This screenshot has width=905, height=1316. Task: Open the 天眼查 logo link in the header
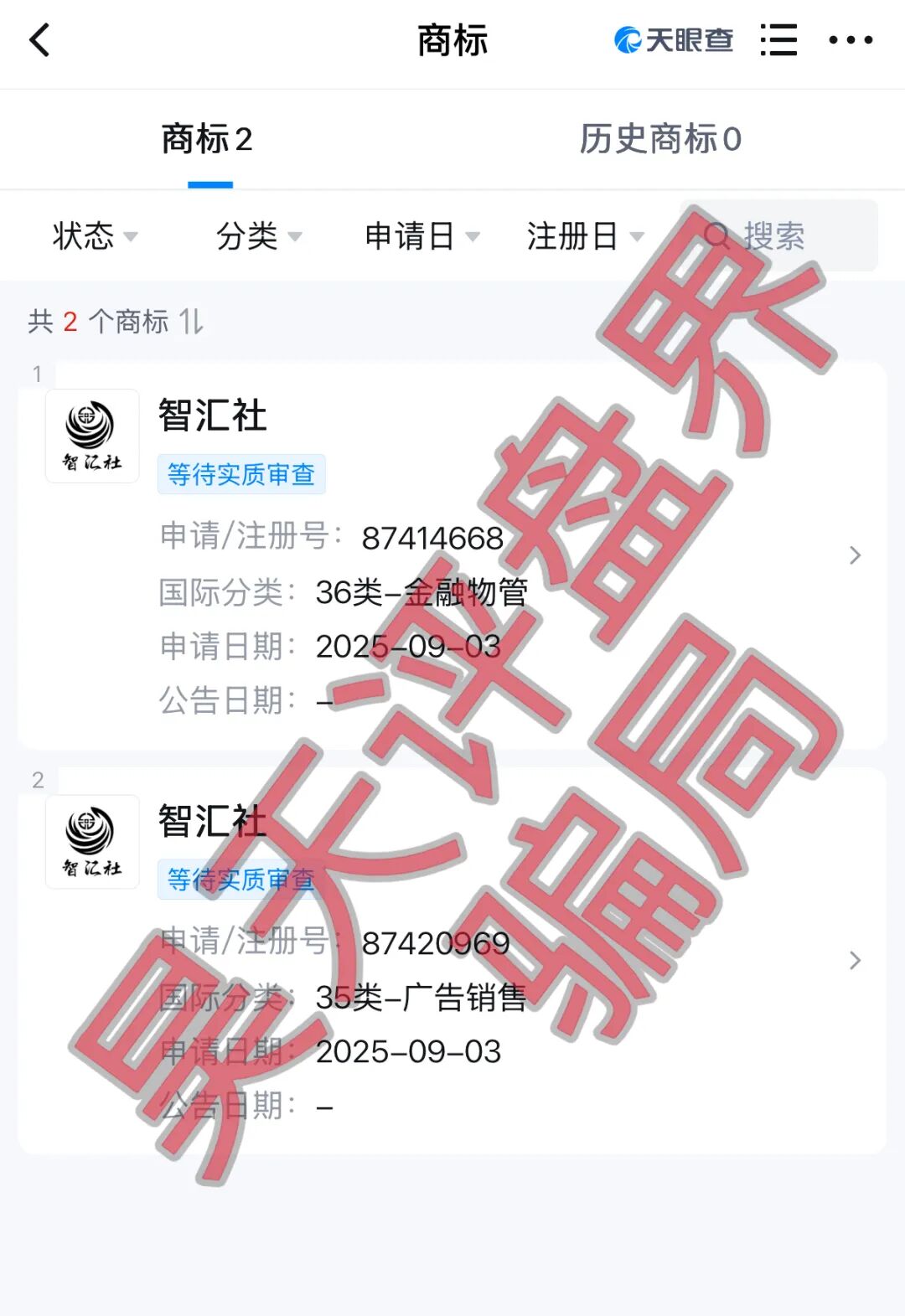point(672,39)
